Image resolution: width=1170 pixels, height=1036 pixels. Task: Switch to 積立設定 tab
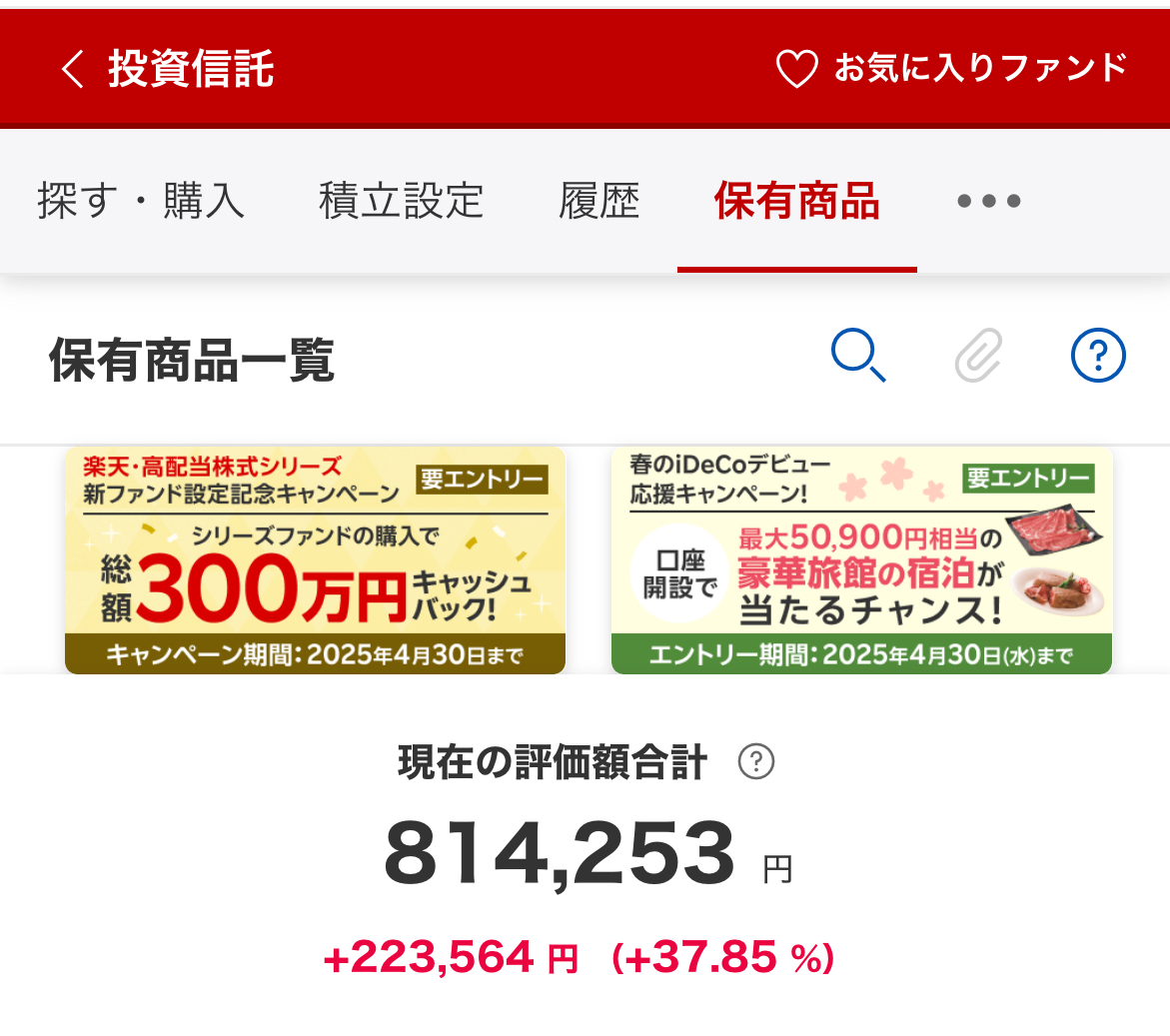pos(401,201)
